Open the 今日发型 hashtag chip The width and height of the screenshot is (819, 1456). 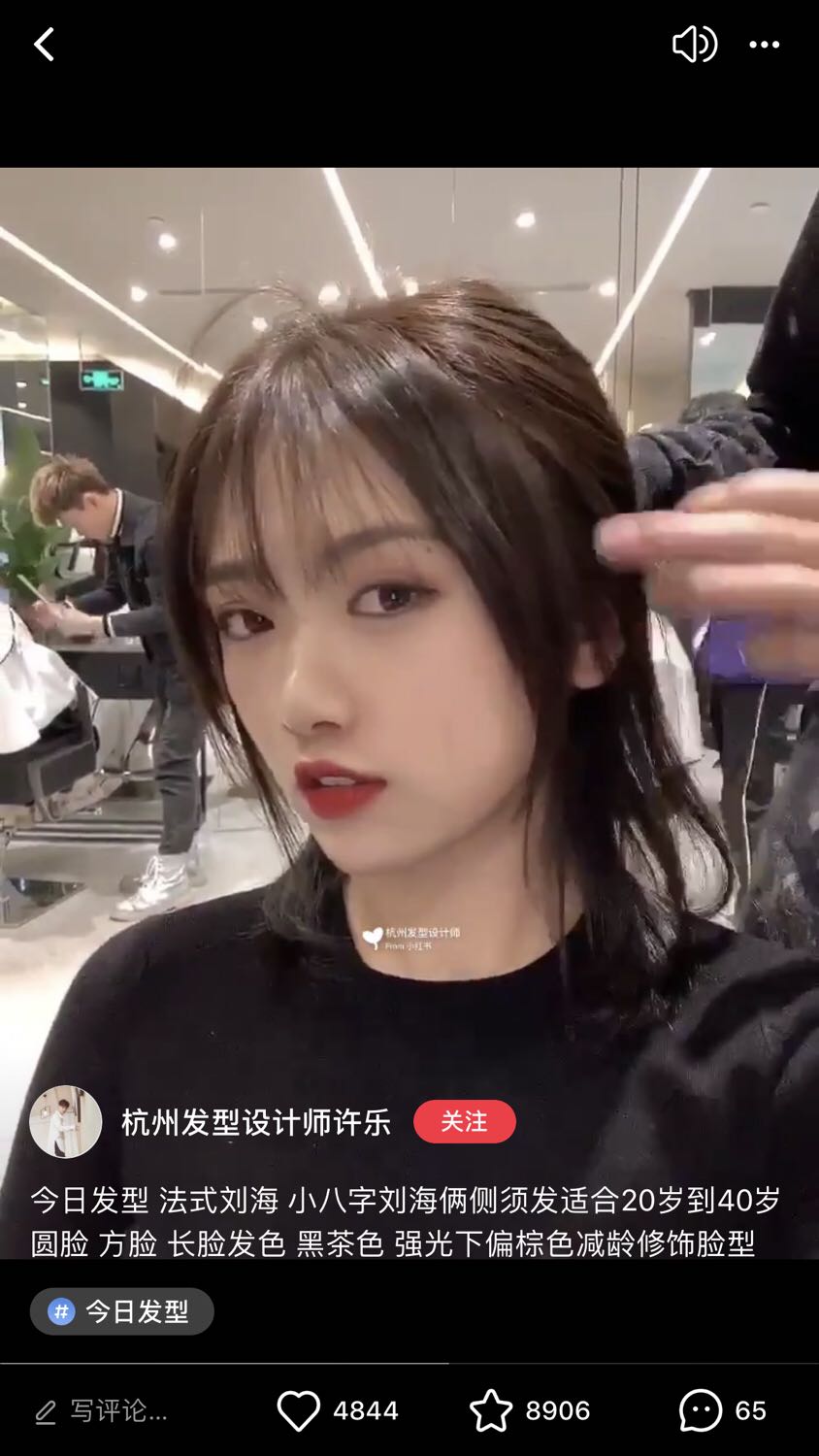point(122,1311)
